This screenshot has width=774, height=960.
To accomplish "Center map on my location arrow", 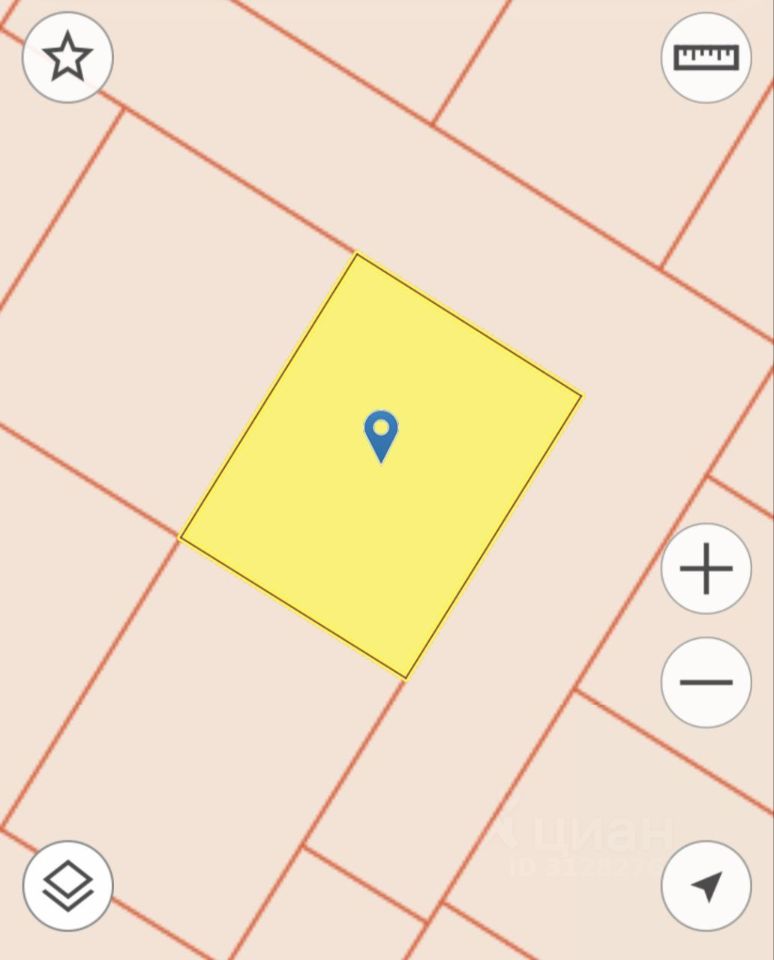I will point(706,885).
